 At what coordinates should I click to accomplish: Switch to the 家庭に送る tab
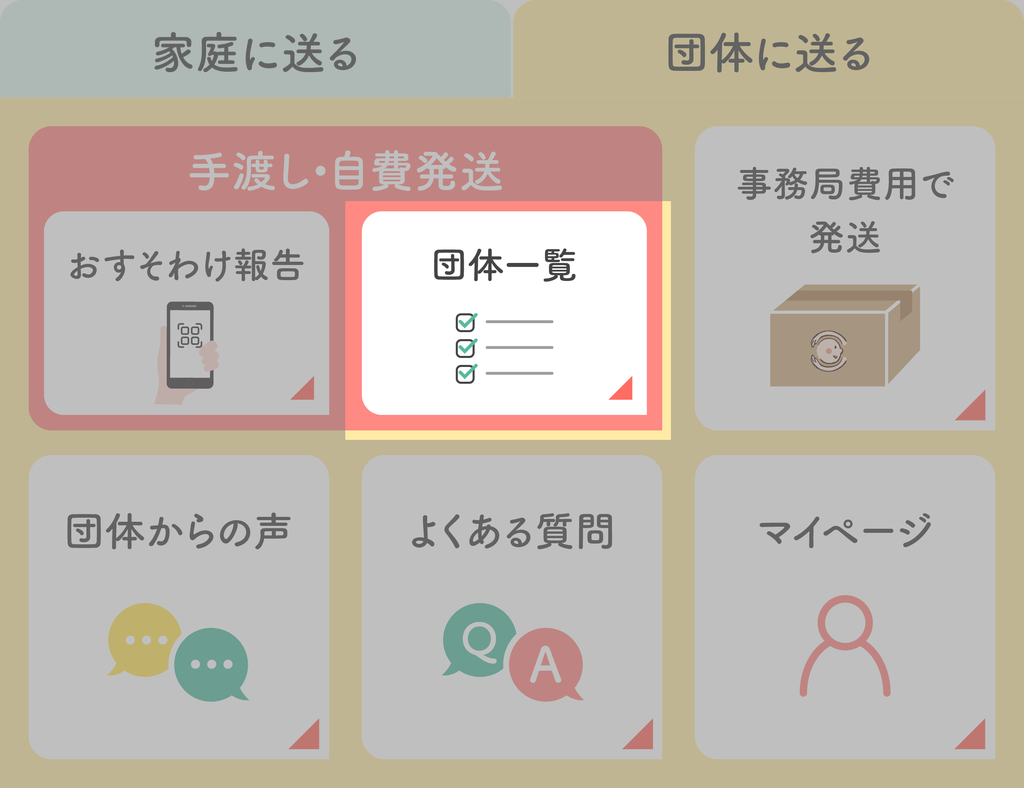tap(256, 52)
